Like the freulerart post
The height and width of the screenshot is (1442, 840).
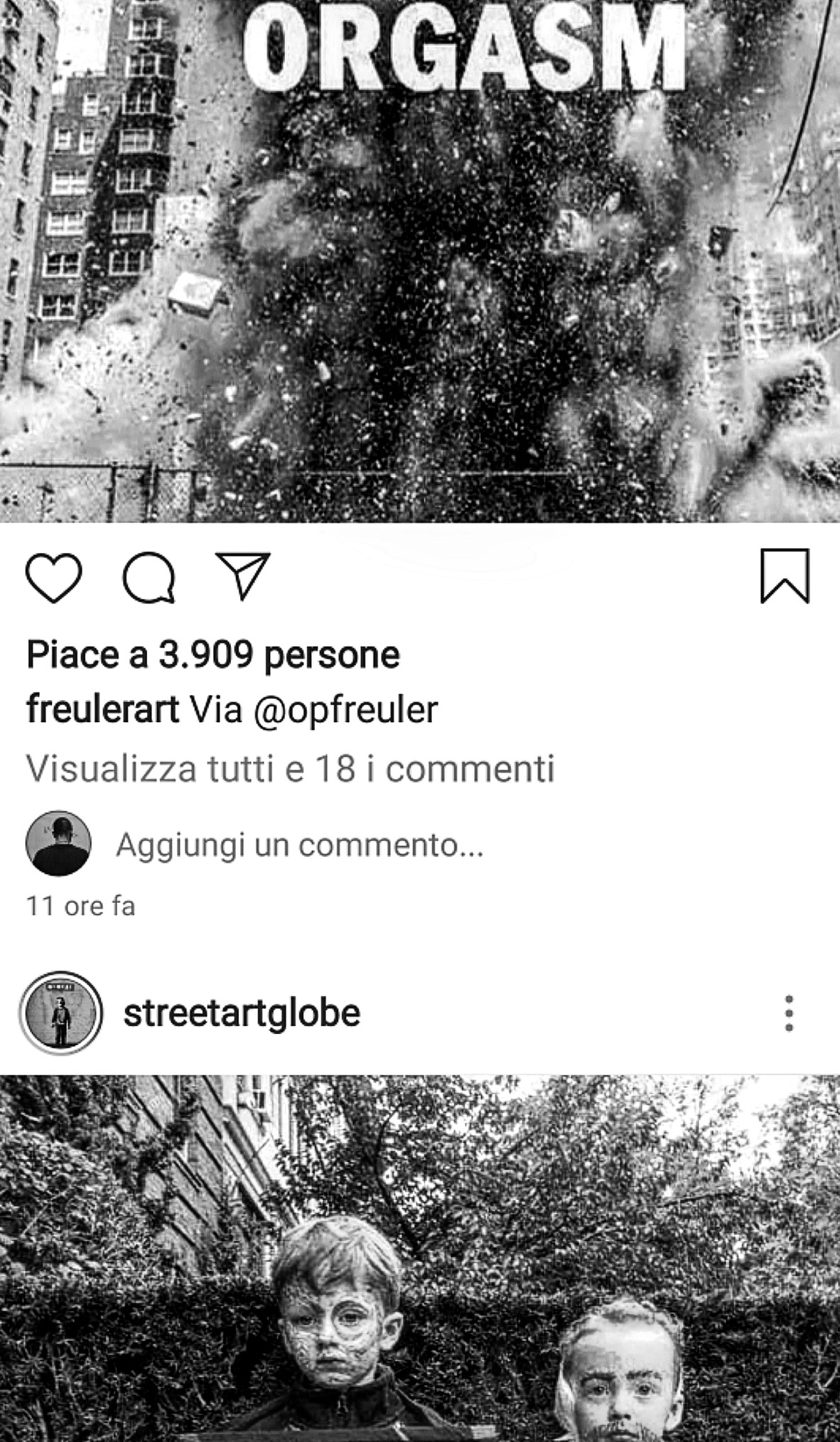pos(53,578)
